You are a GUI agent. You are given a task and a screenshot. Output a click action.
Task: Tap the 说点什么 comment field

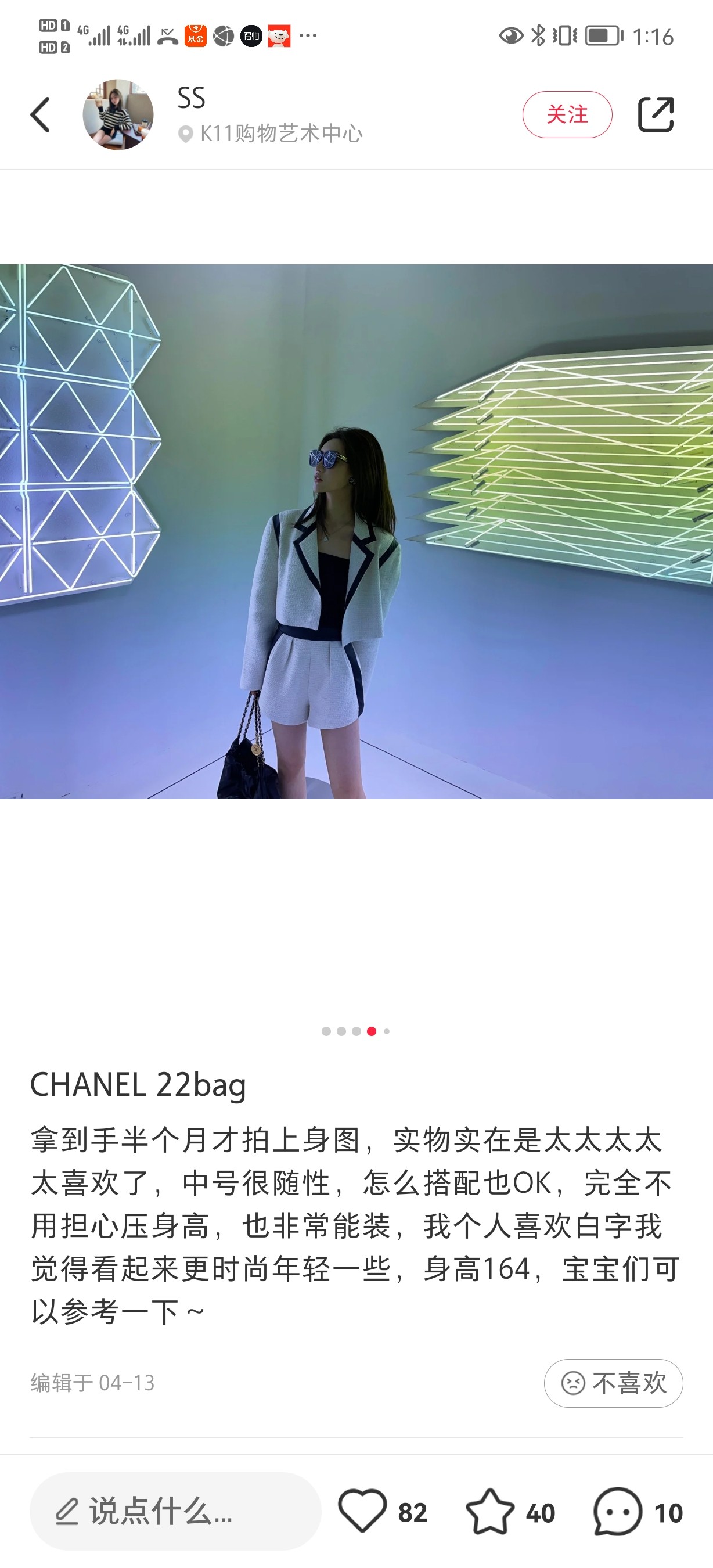pyautogui.click(x=175, y=1511)
